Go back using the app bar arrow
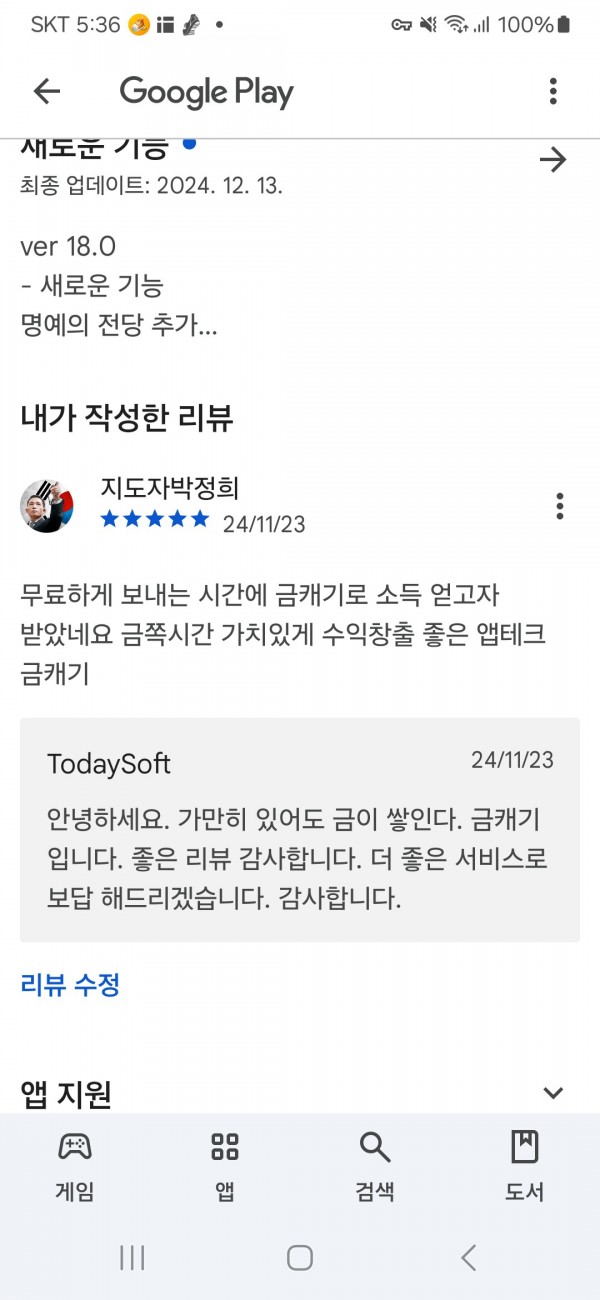Viewport: 600px width, 1300px height. 47,92
